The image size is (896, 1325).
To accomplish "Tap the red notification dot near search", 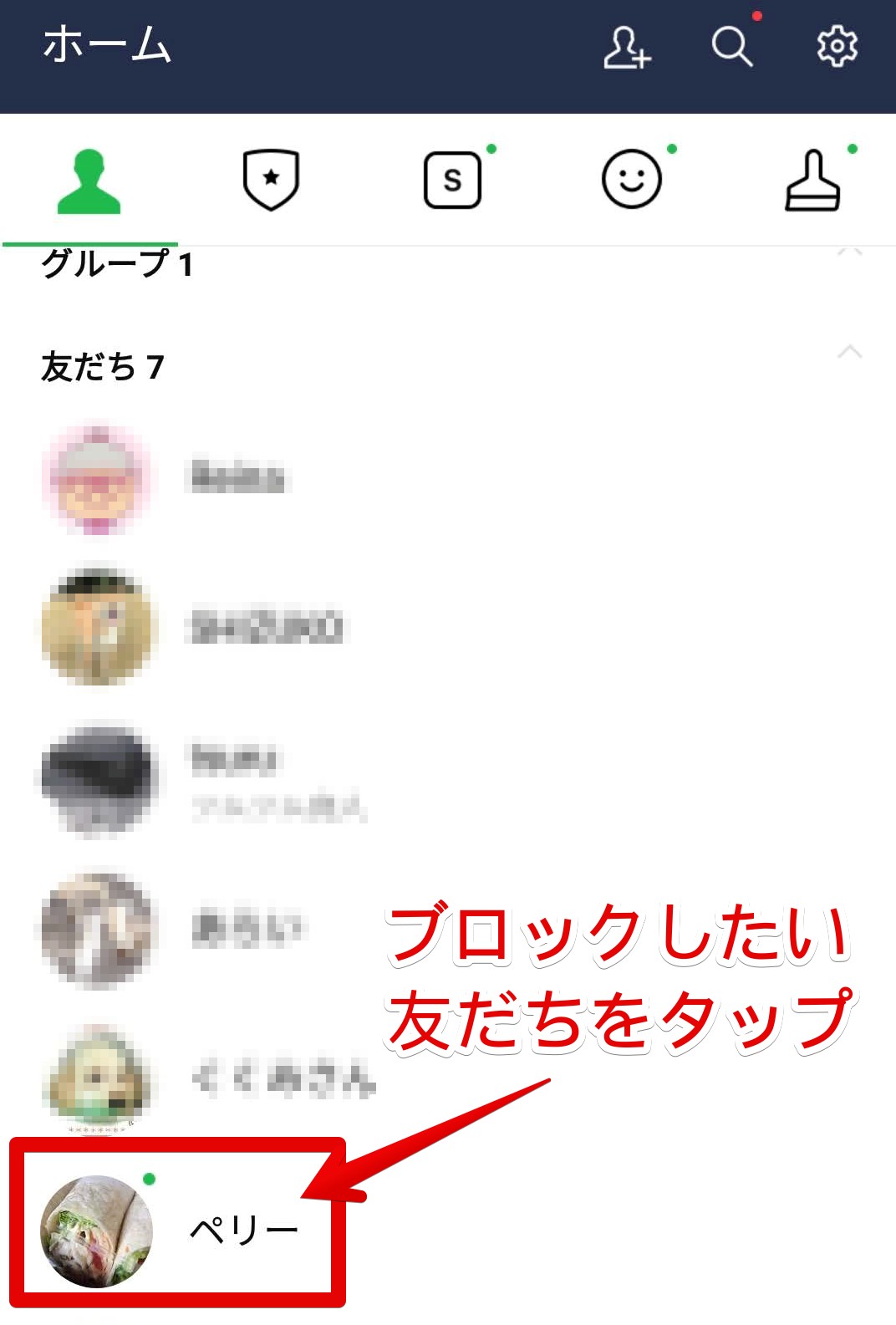I will pyautogui.click(x=758, y=14).
